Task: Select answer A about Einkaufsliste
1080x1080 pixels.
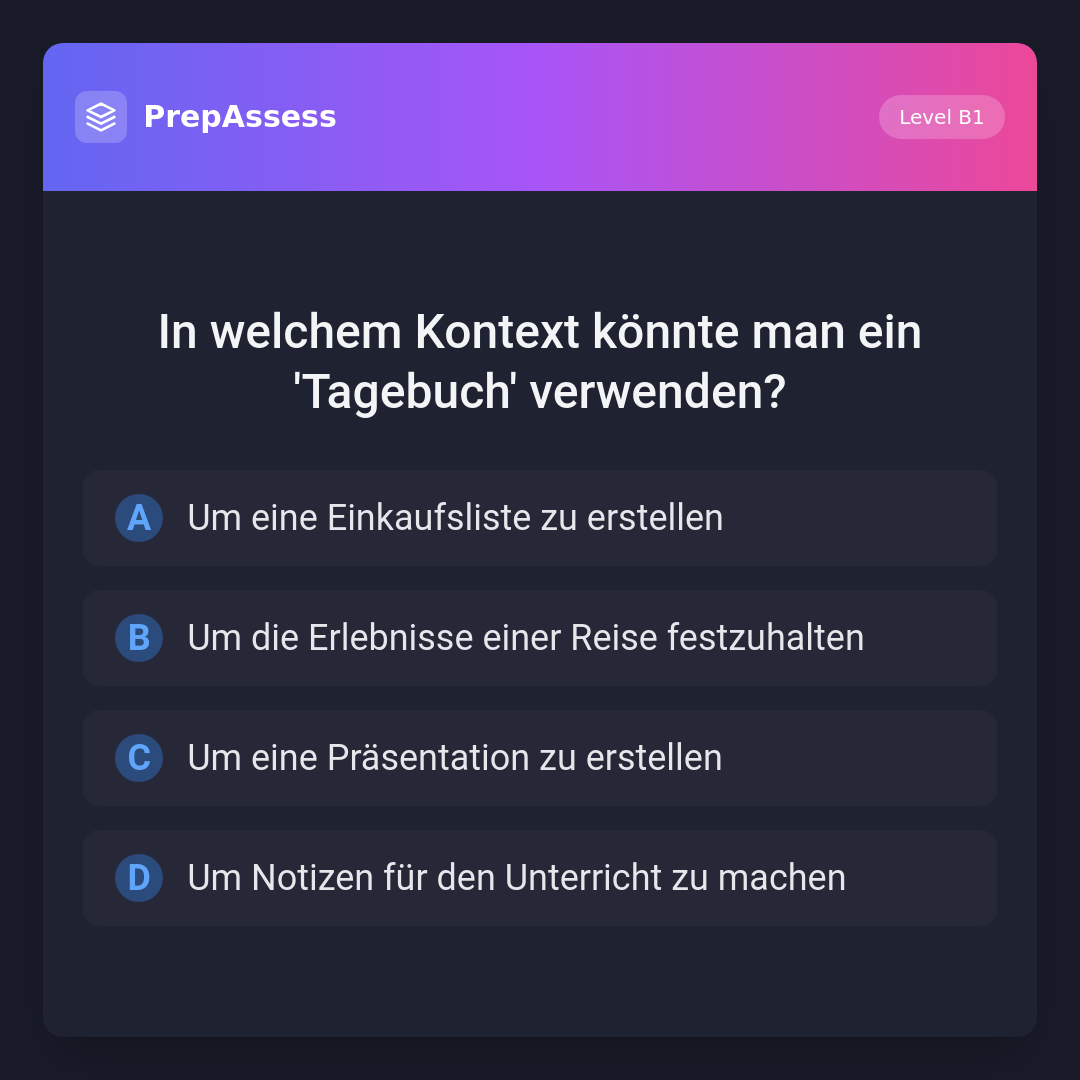Action: tap(540, 518)
